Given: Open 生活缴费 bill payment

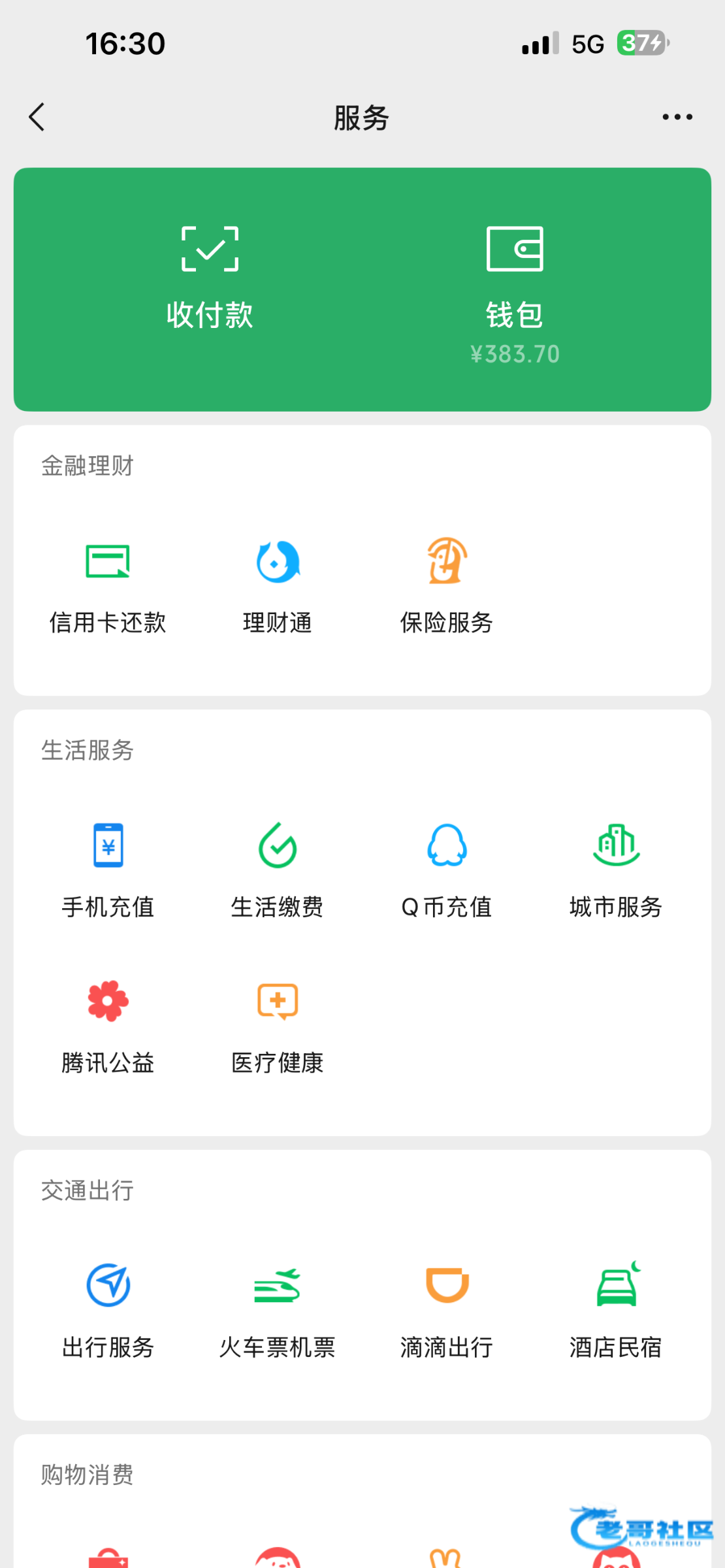Looking at the screenshot, I should [278, 870].
